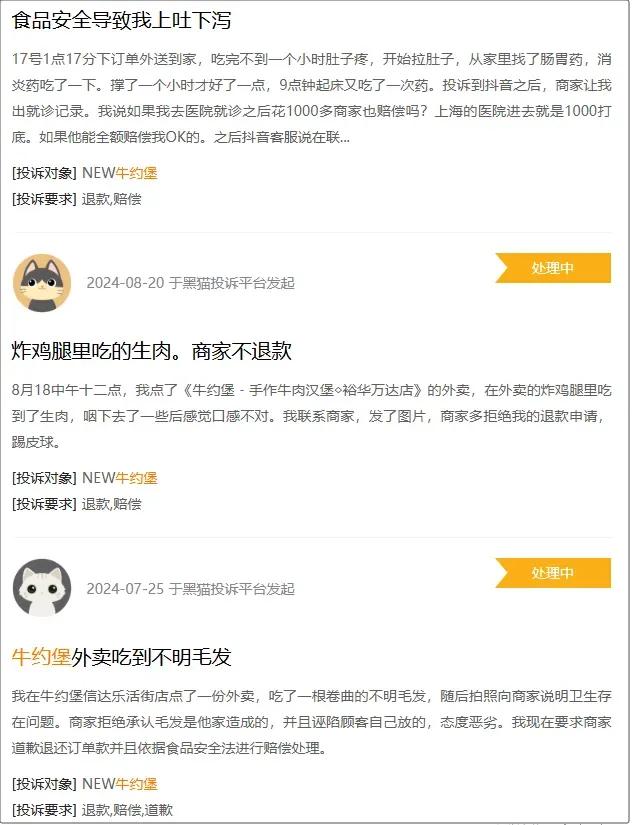Tap the white cat avatar dated 2024-07-25
The width and height of the screenshot is (632, 825).
42,588
